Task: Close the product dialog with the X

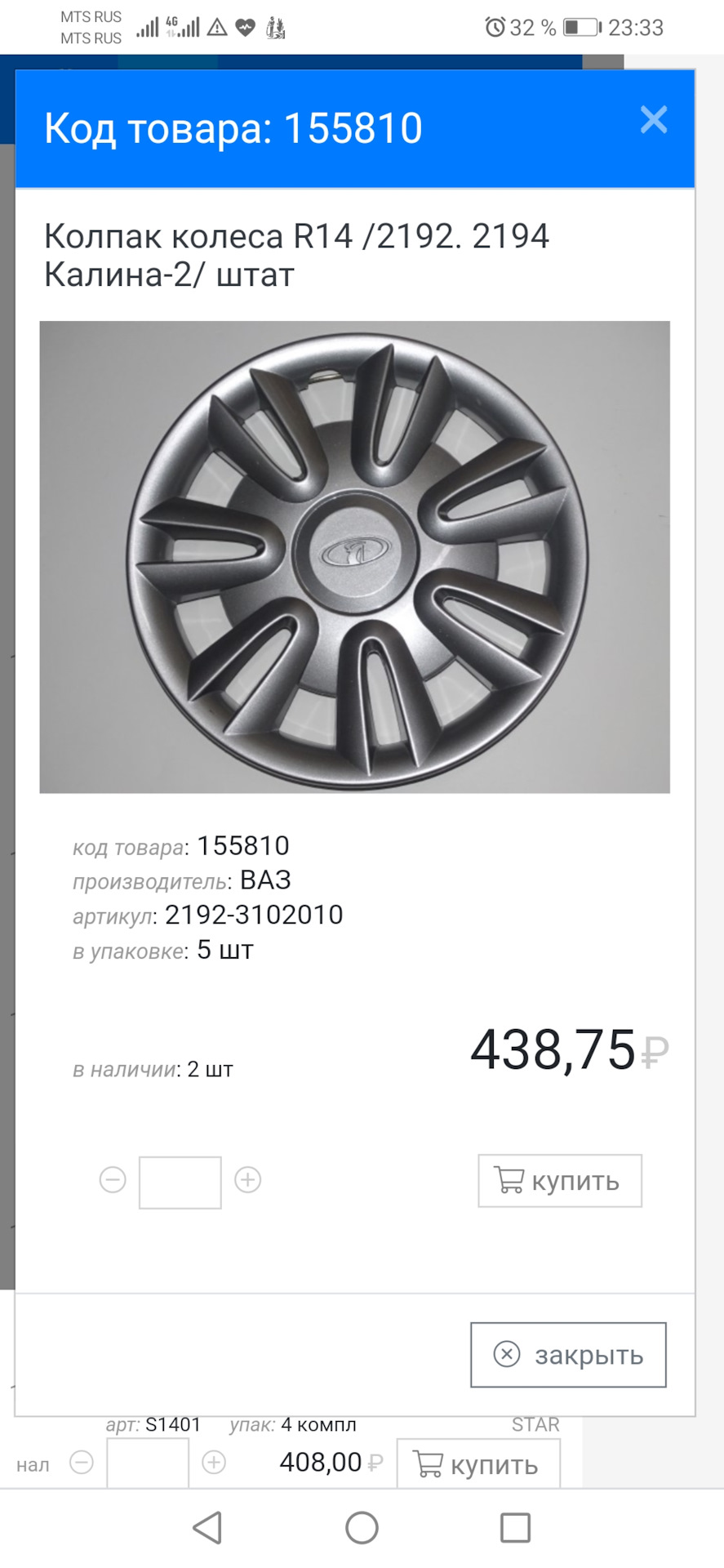Action: [653, 120]
